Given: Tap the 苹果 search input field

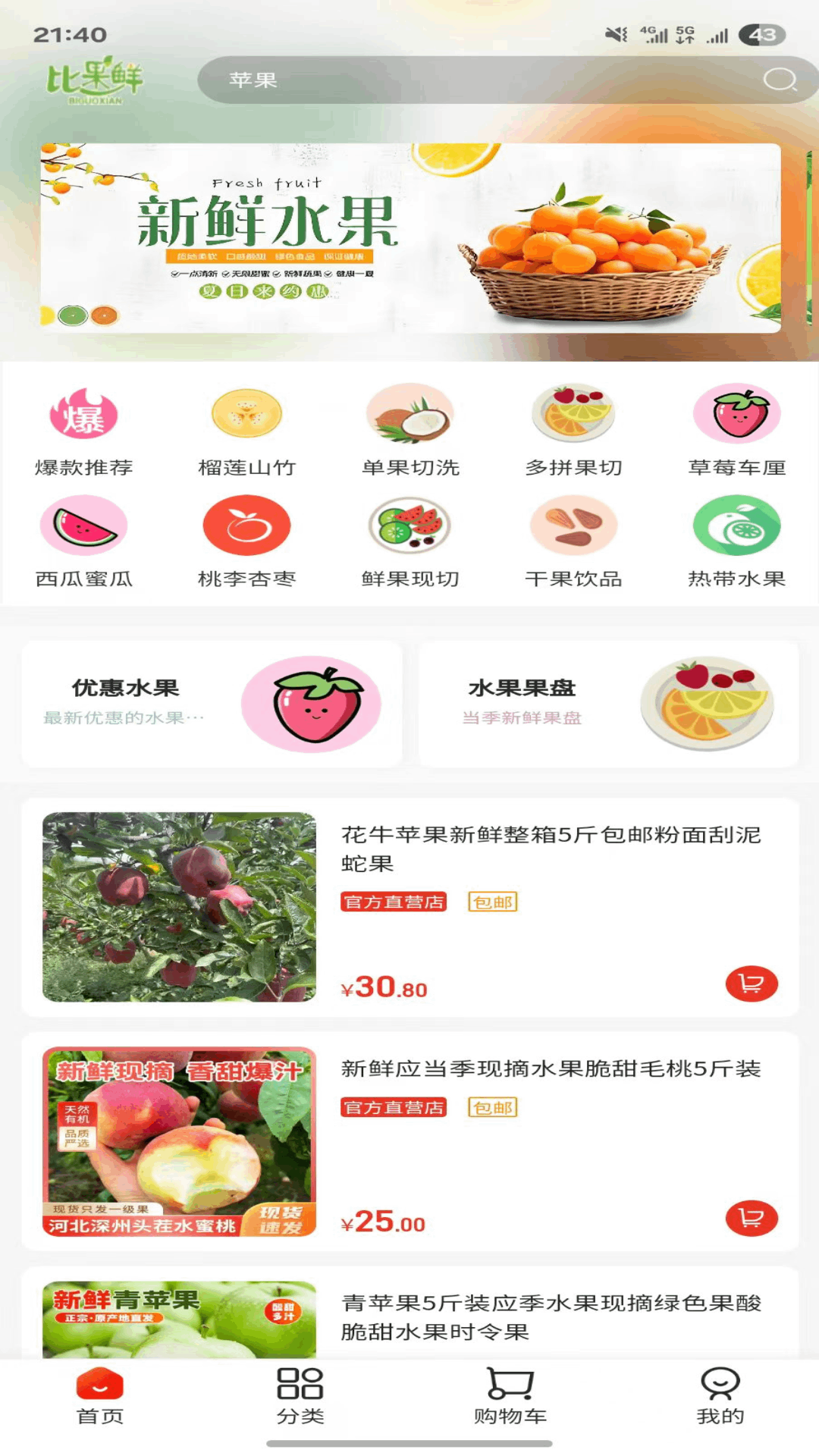Looking at the screenshot, I should pos(455,81).
